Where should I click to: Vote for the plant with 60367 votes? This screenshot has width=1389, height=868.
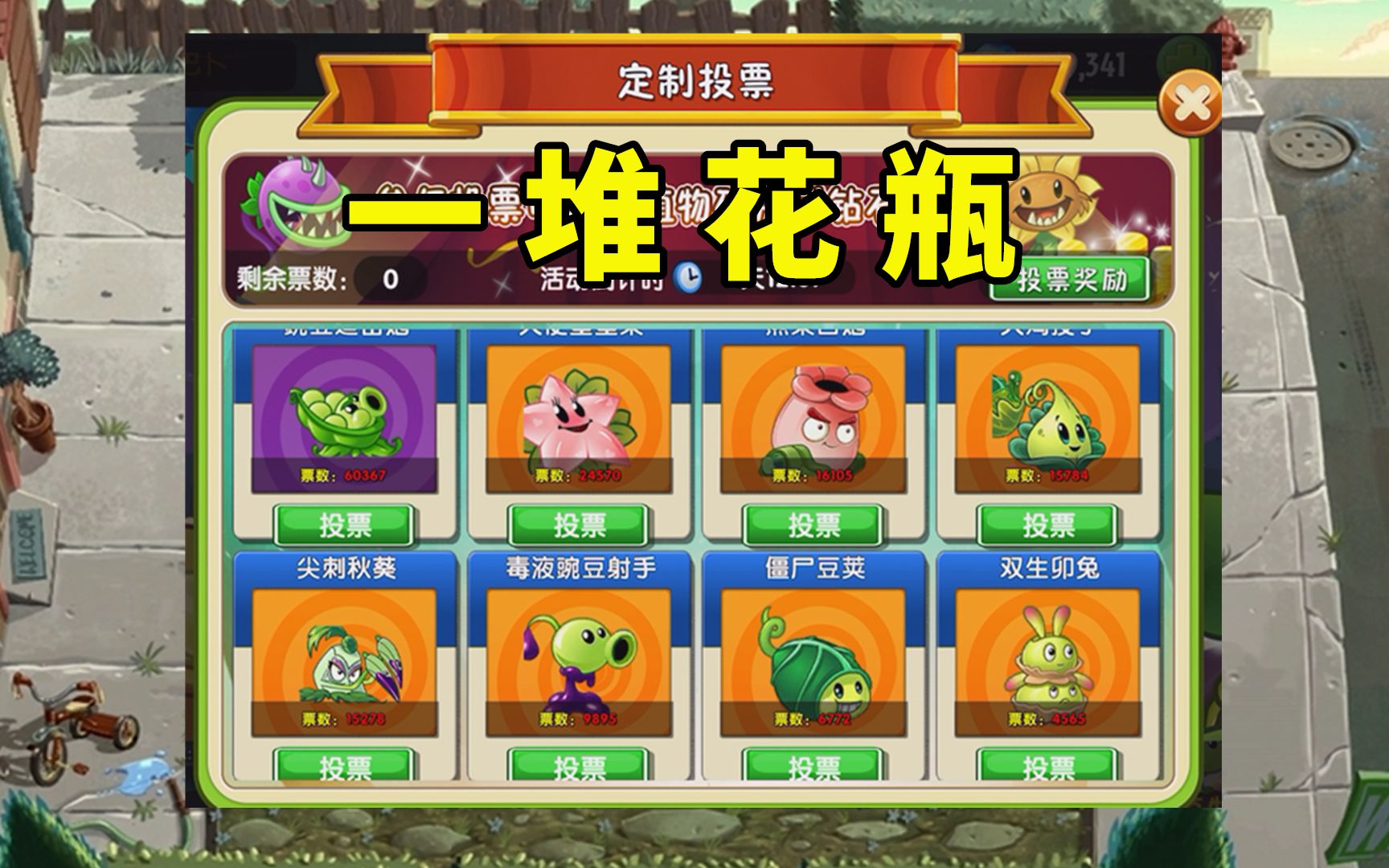tap(345, 526)
